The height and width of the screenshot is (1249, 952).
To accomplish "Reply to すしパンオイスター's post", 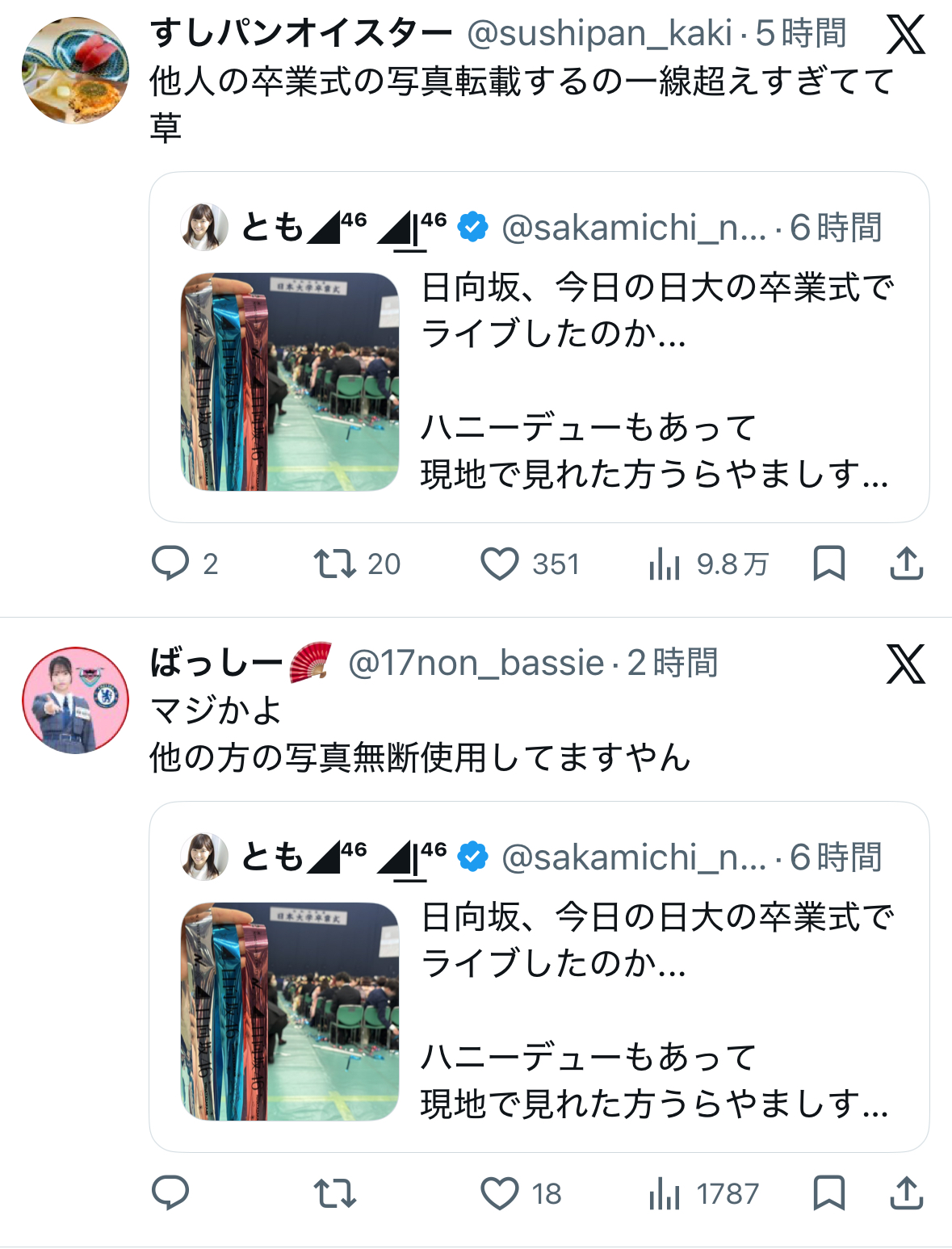I will point(170,564).
